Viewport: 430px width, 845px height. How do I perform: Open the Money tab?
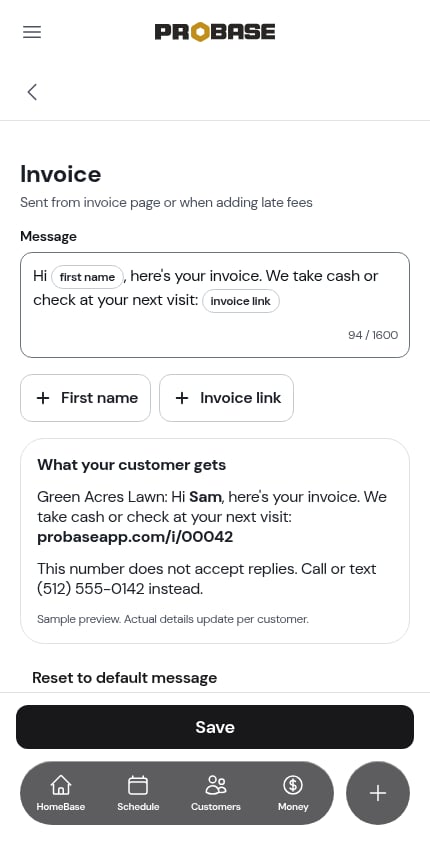click(293, 793)
